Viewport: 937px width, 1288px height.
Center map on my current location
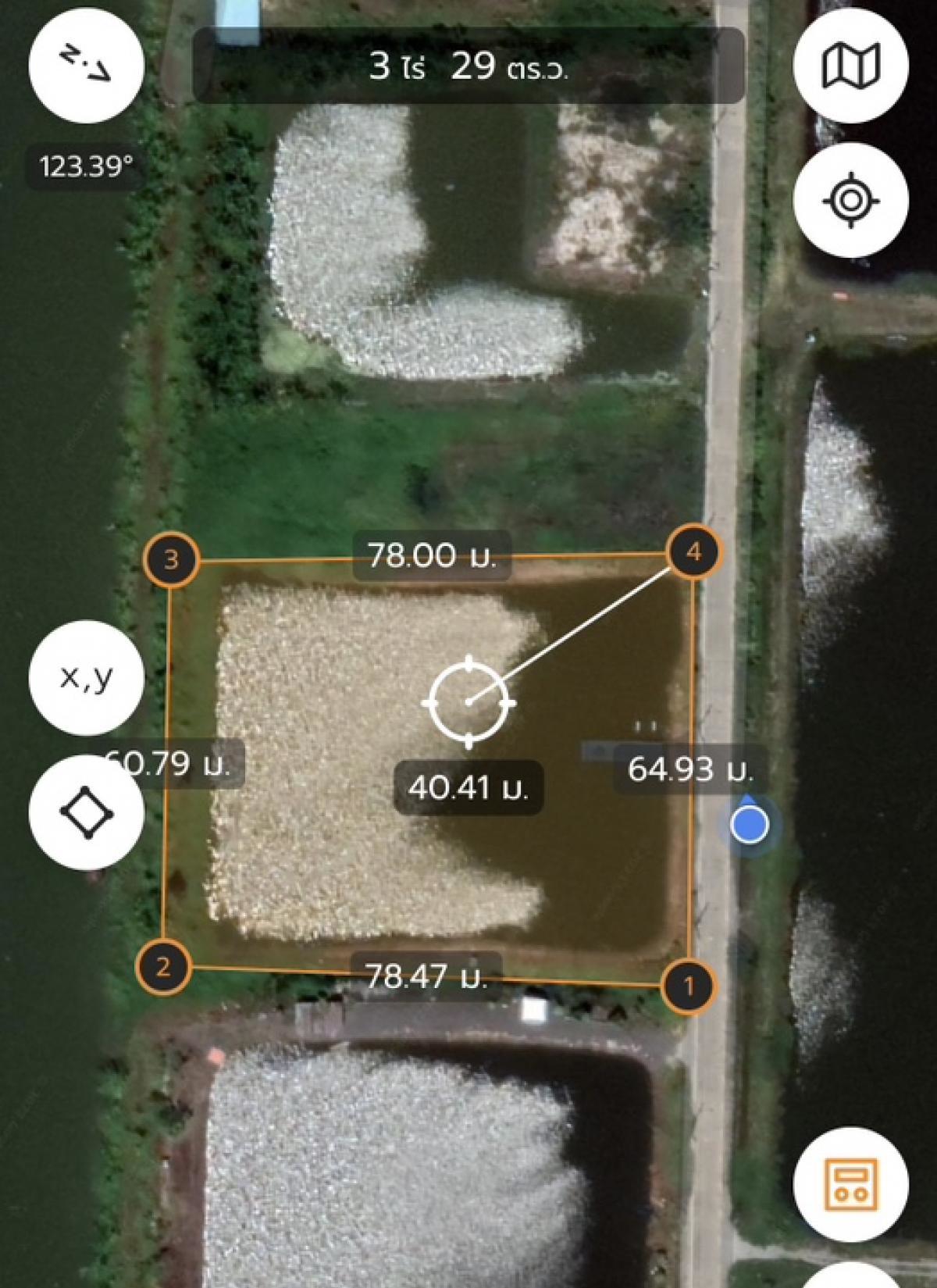[850, 201]
